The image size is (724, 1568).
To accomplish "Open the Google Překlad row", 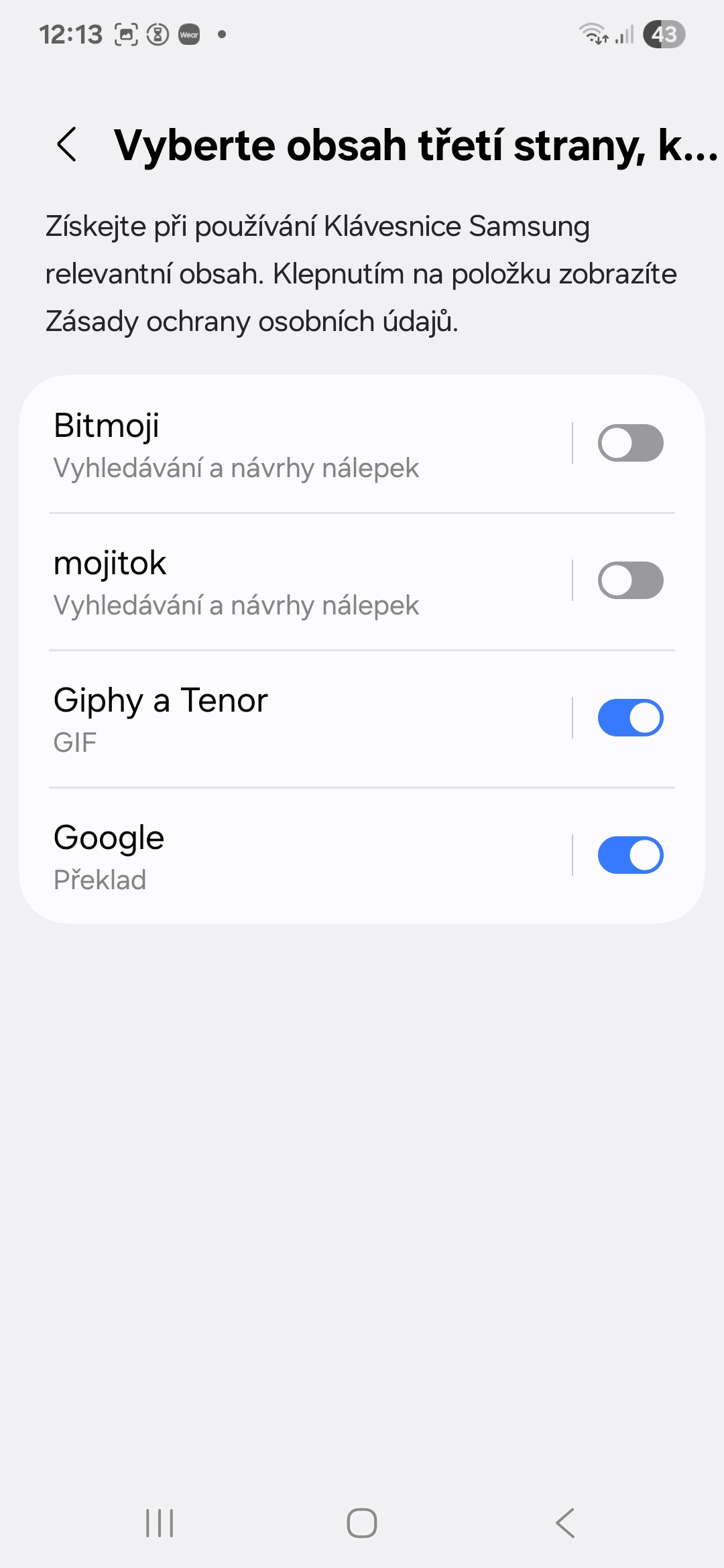I will [295, 856].
